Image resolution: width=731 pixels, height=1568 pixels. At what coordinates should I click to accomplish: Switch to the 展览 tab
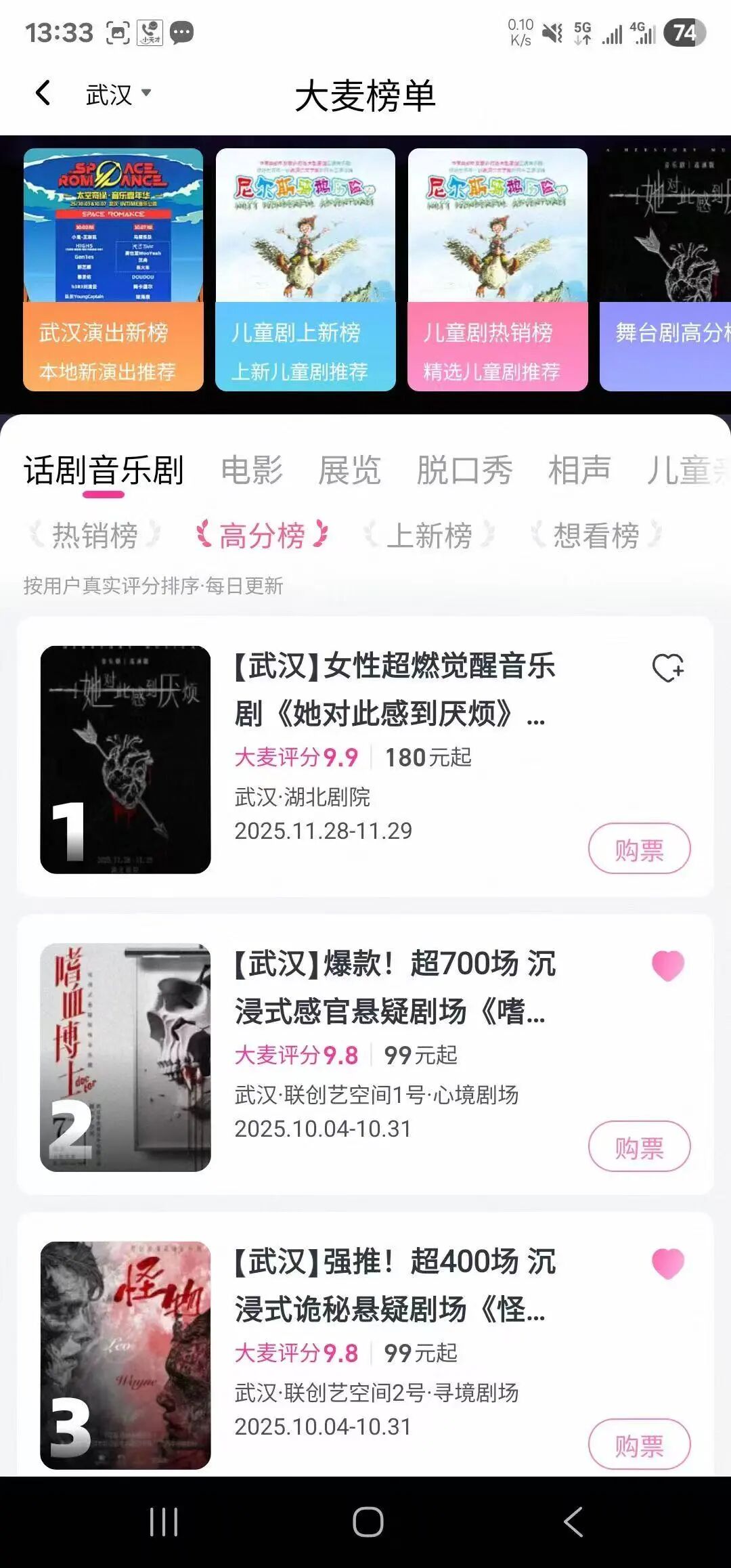click(x=349, y=470)
